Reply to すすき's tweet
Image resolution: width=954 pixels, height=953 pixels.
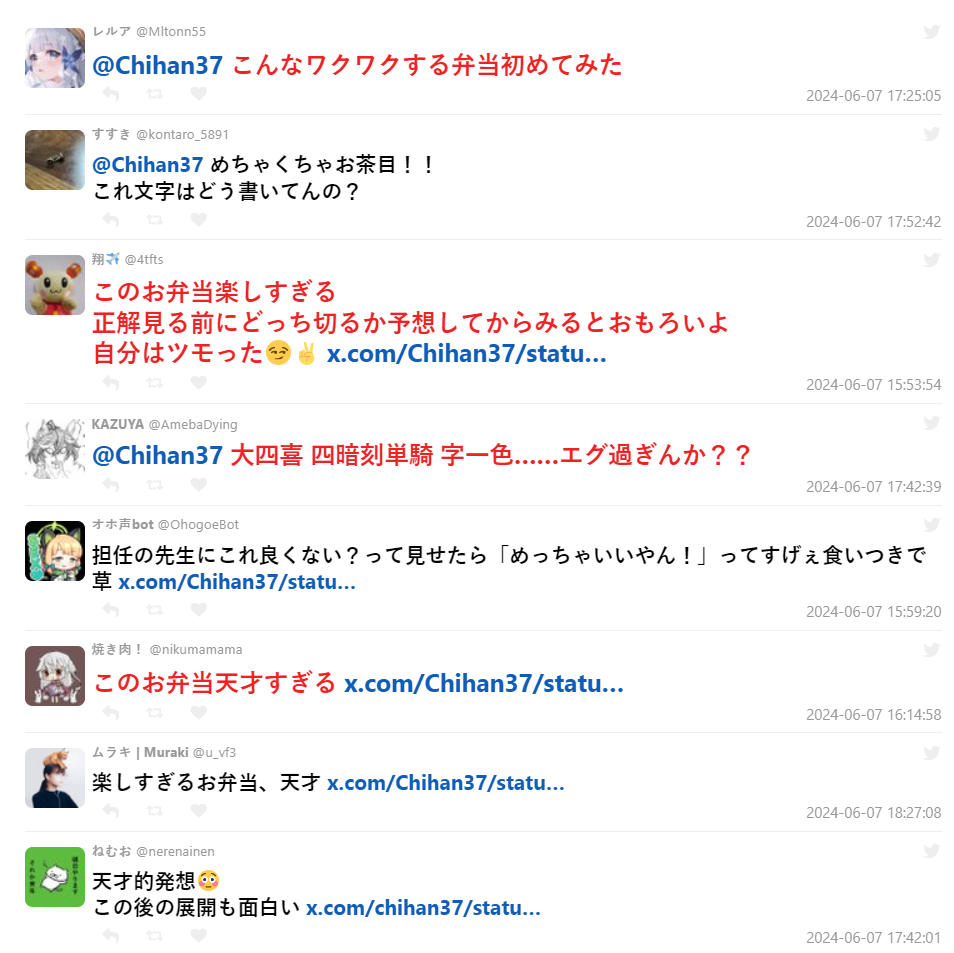coord(111,220)
